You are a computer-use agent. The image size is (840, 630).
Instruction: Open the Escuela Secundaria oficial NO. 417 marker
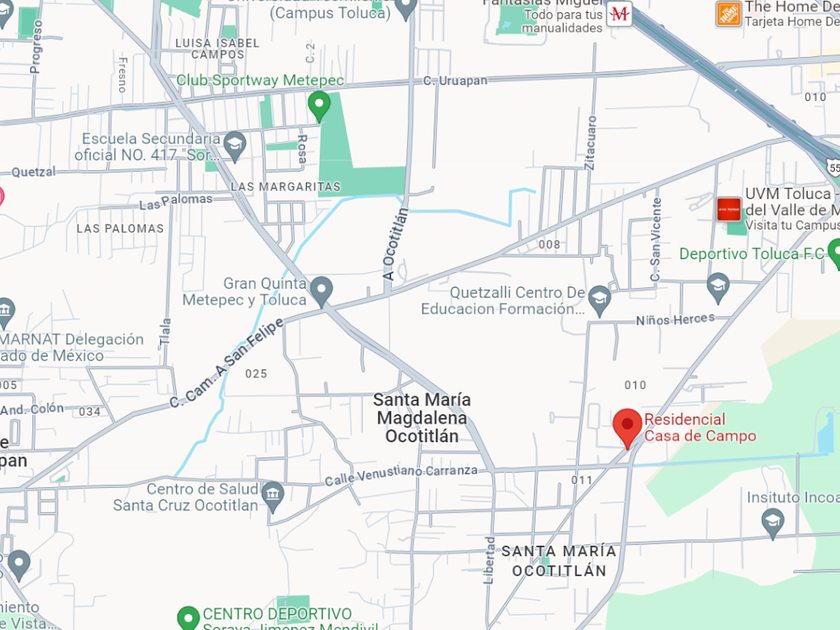pos(235,146)
